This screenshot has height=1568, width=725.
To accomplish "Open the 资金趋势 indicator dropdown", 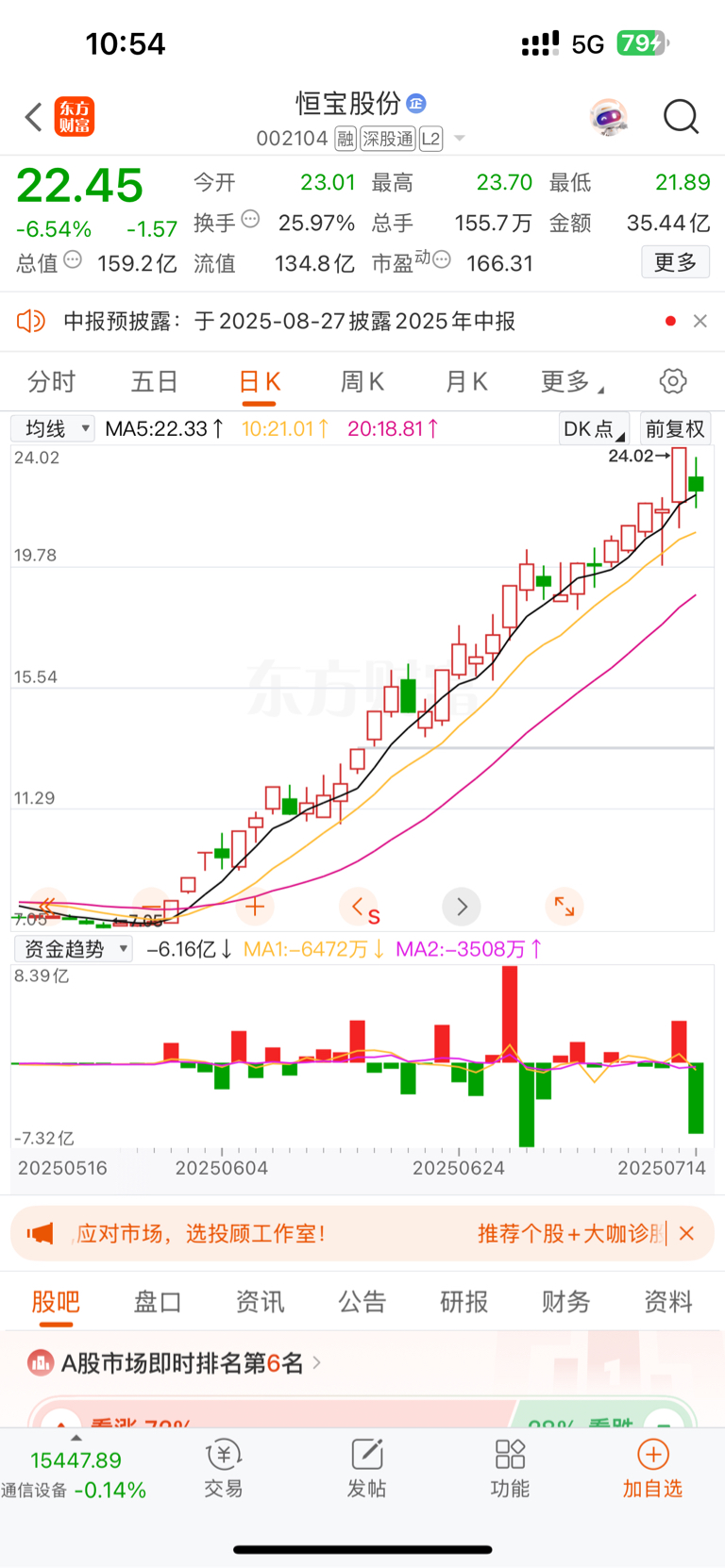I will [x=73, y=949].
